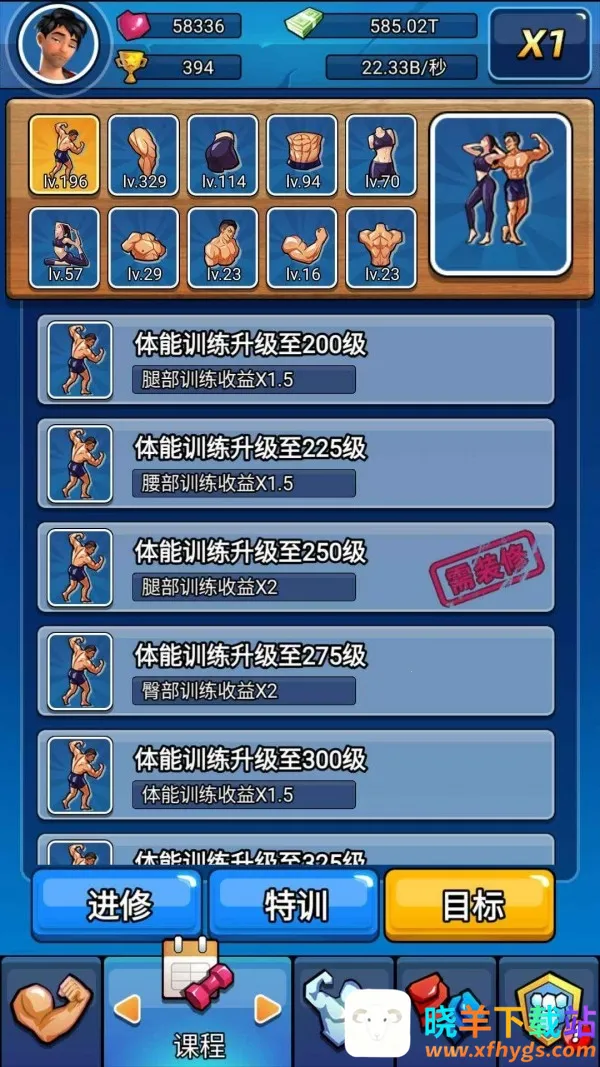Select the lv.29 chest training tile
Viewport: 600px width, 1067px height.
pyautogui.click(x=143, y=247)
